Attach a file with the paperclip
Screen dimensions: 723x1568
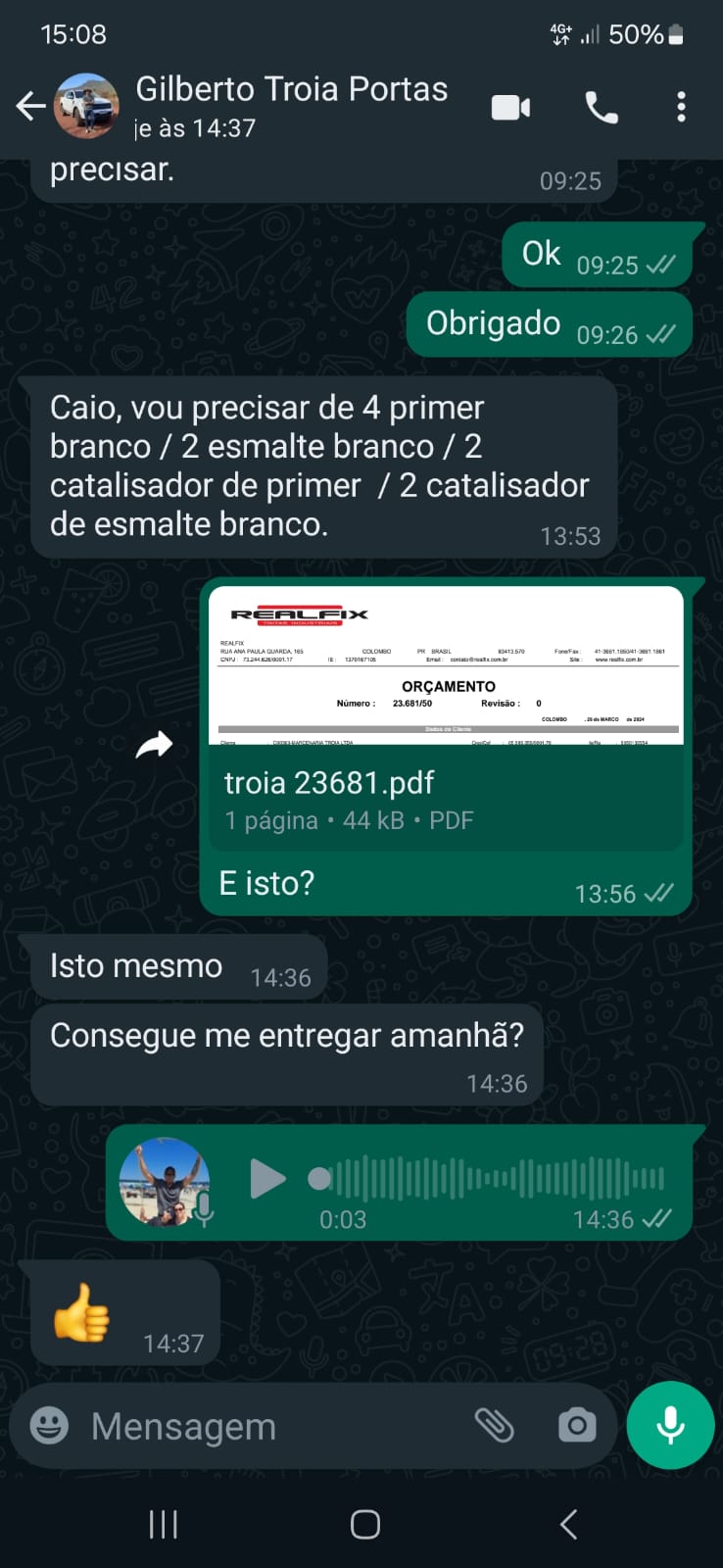[495, 1426]
